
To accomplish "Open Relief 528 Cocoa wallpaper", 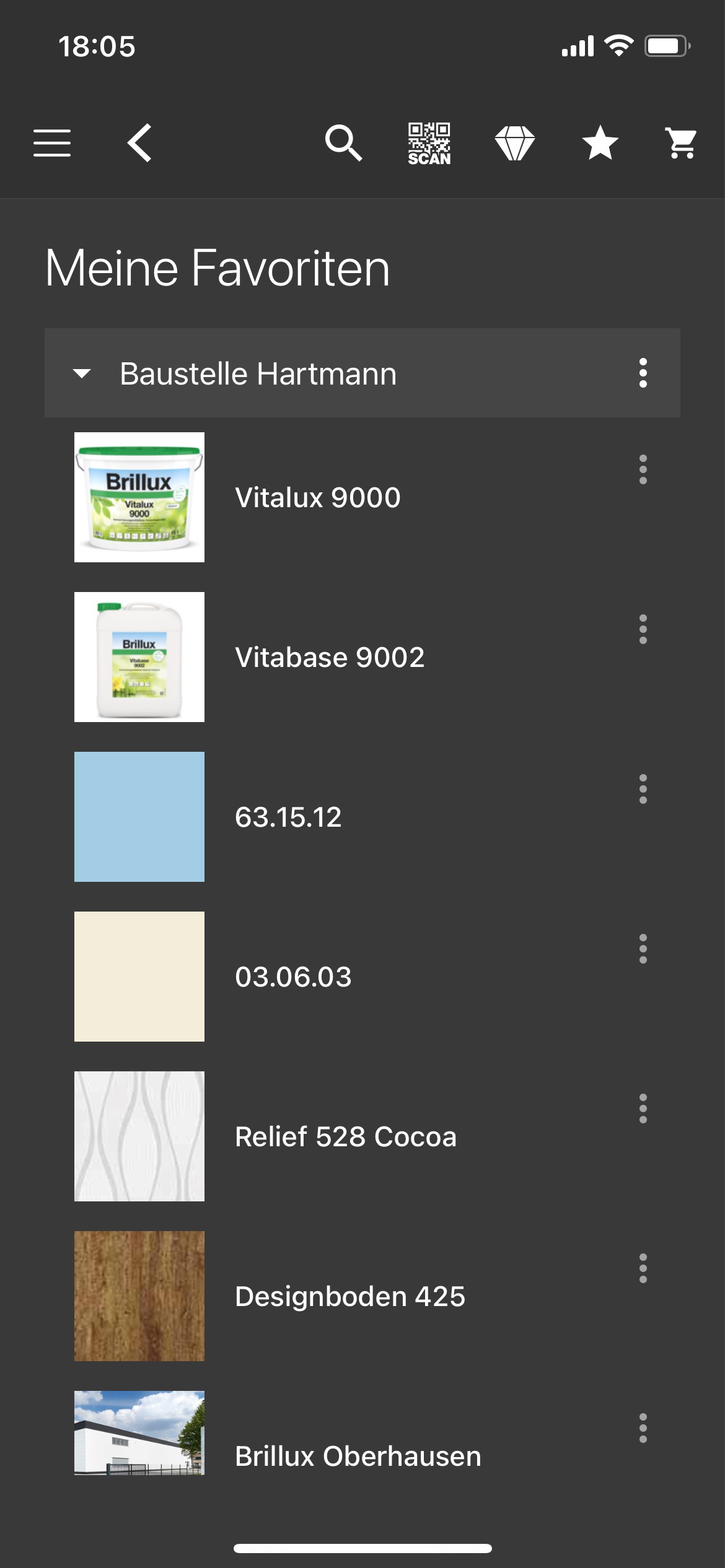I will 345,1136.
